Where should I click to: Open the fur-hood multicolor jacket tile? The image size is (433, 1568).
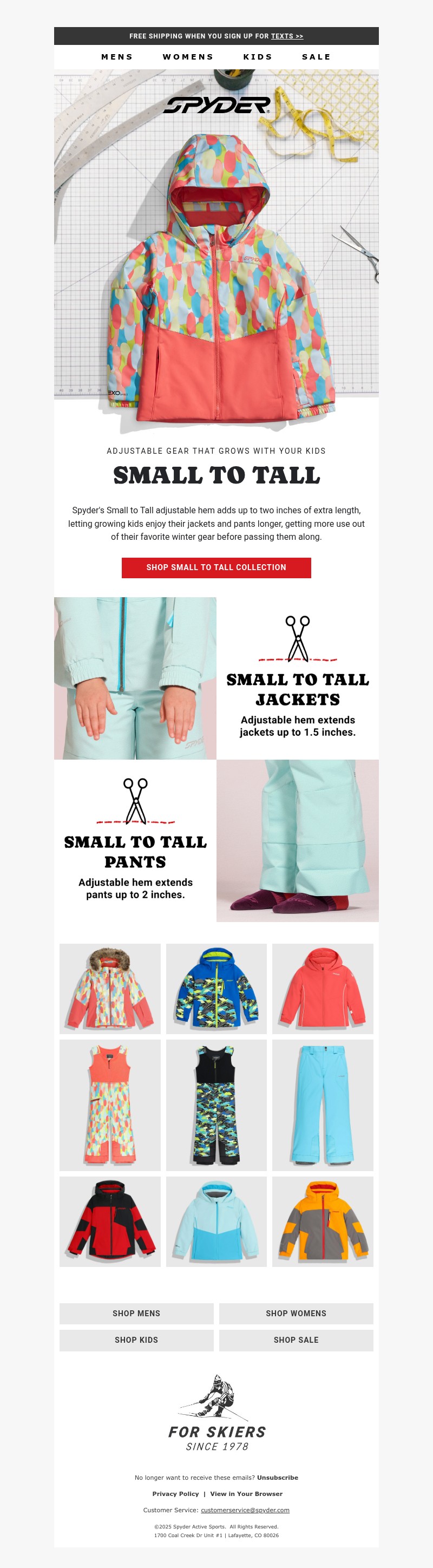tap(110, 989)
